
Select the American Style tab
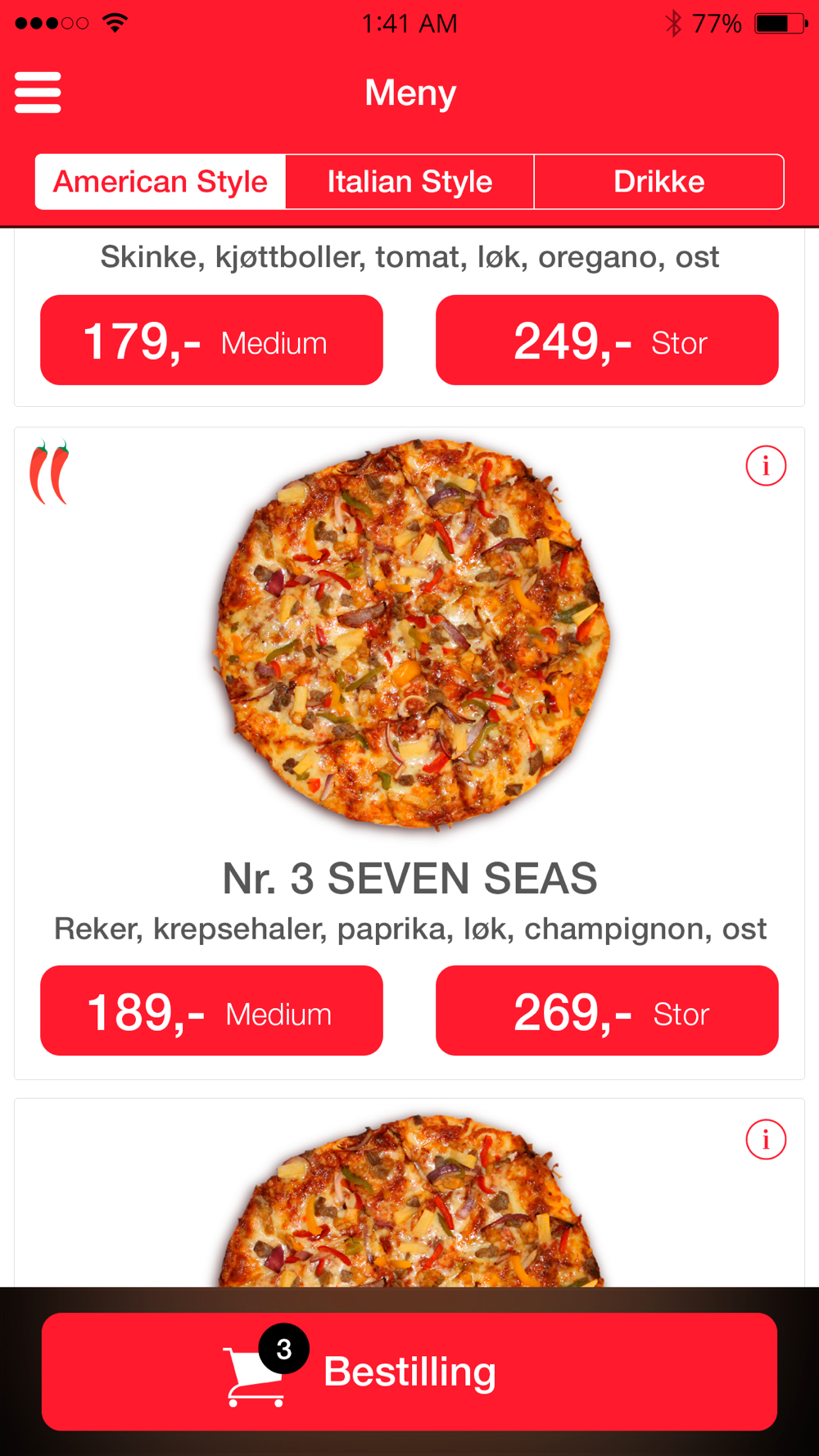click(x=161, y=182)
